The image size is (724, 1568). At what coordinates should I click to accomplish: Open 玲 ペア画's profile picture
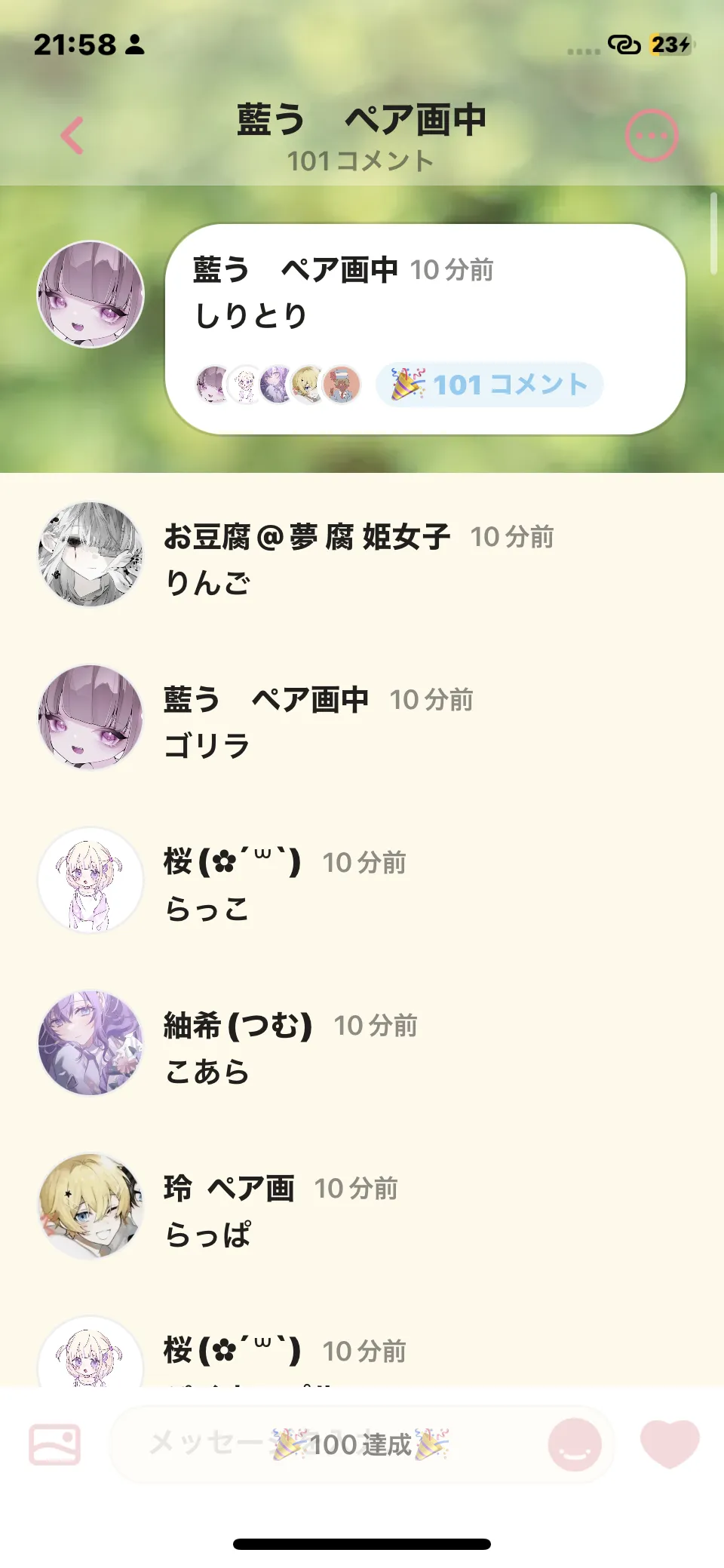point(90,1206)
